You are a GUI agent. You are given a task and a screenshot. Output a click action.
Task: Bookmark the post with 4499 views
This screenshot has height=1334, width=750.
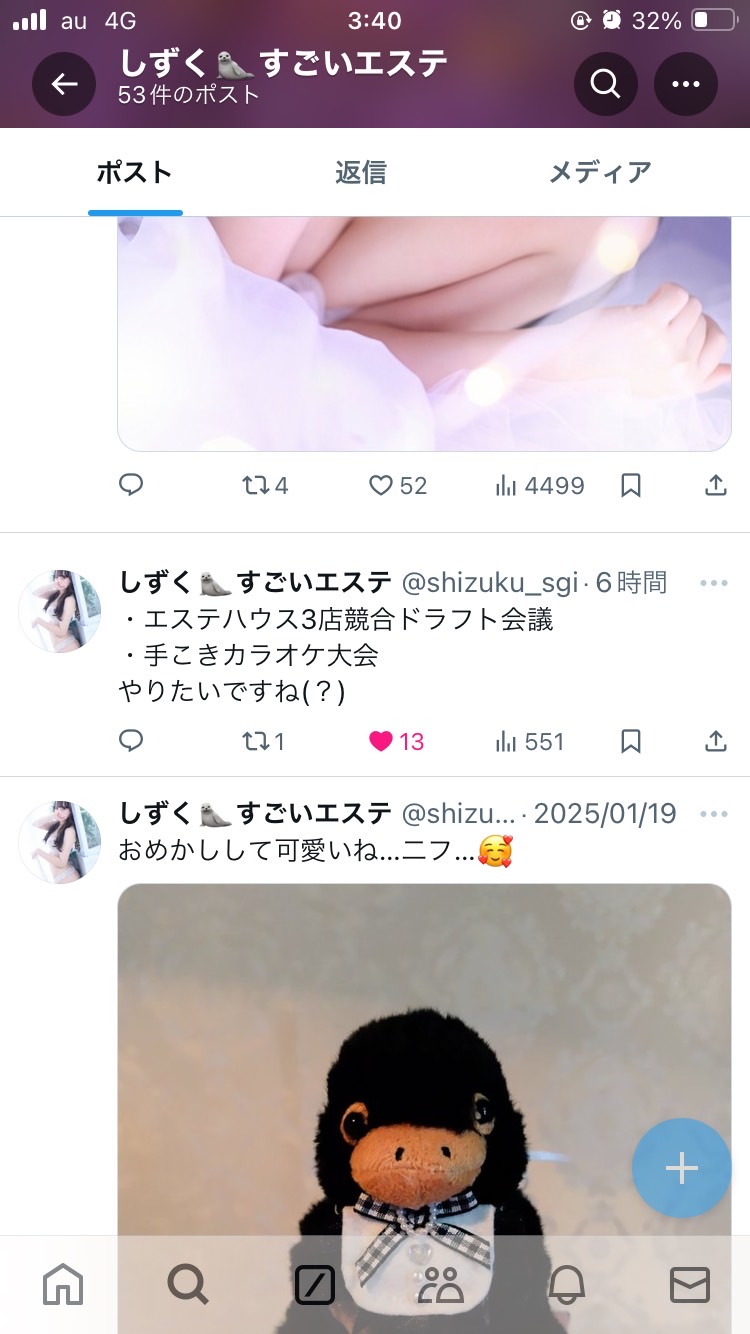click(630, 486)
